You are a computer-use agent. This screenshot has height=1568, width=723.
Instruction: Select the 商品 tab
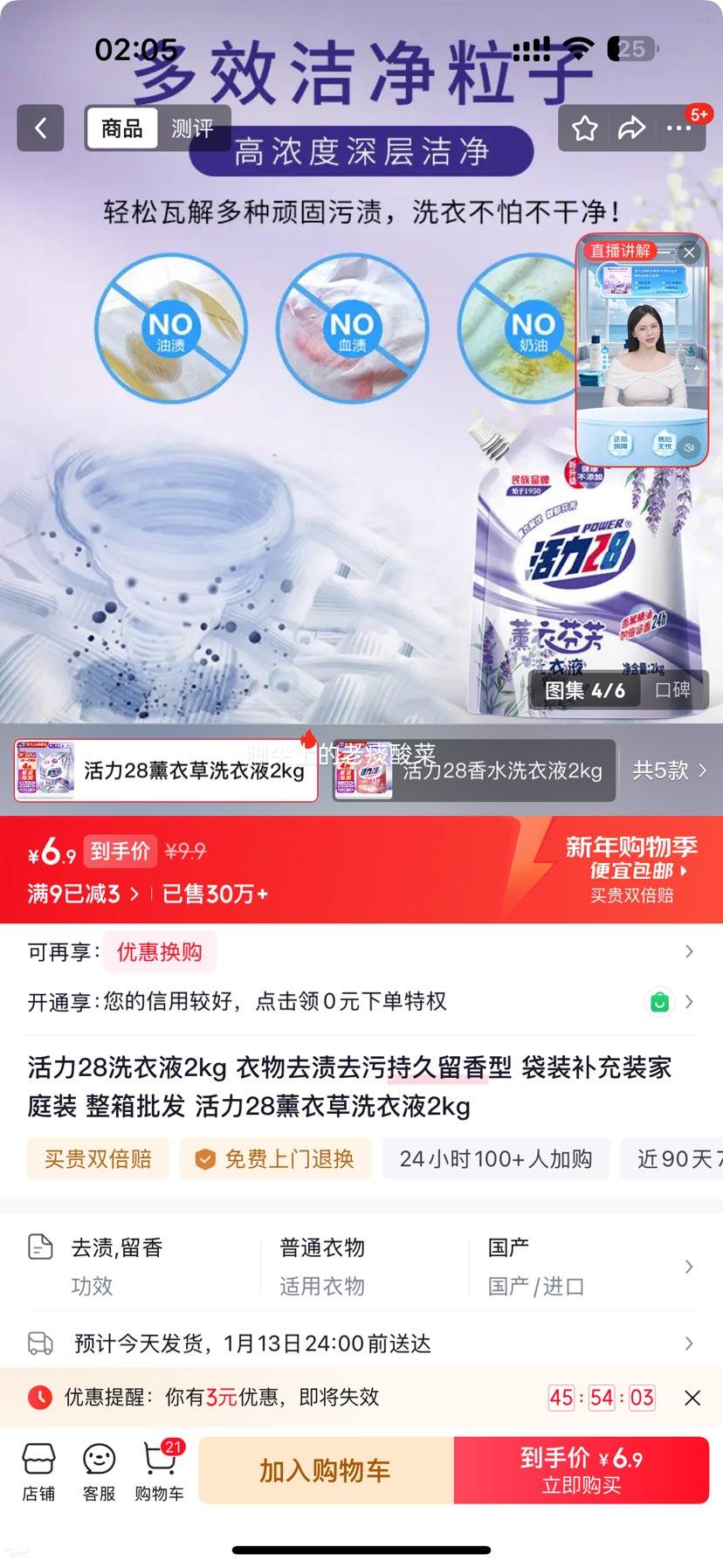(121, 128)
